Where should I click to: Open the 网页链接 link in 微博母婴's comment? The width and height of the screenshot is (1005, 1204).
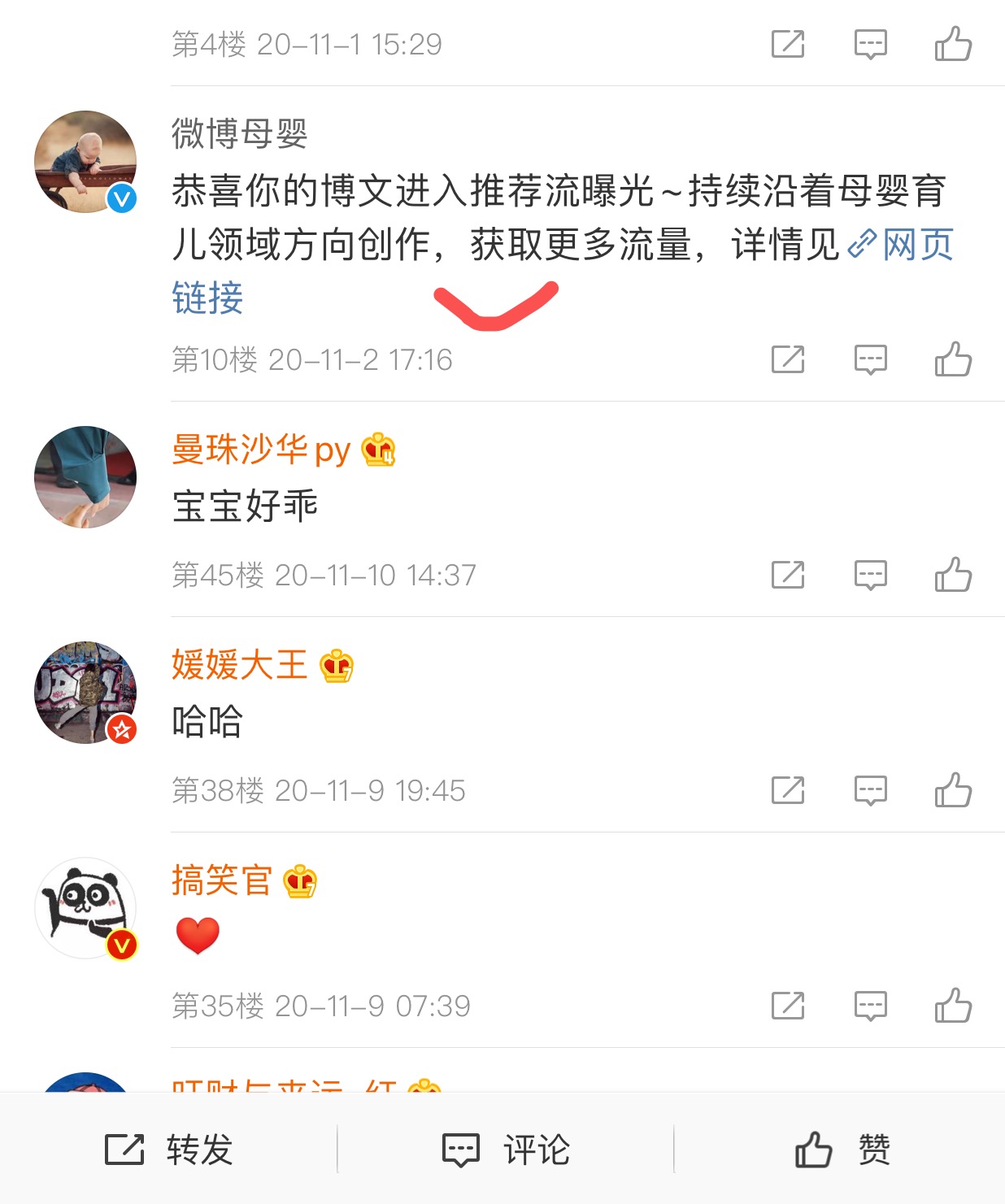pos(916,245)
